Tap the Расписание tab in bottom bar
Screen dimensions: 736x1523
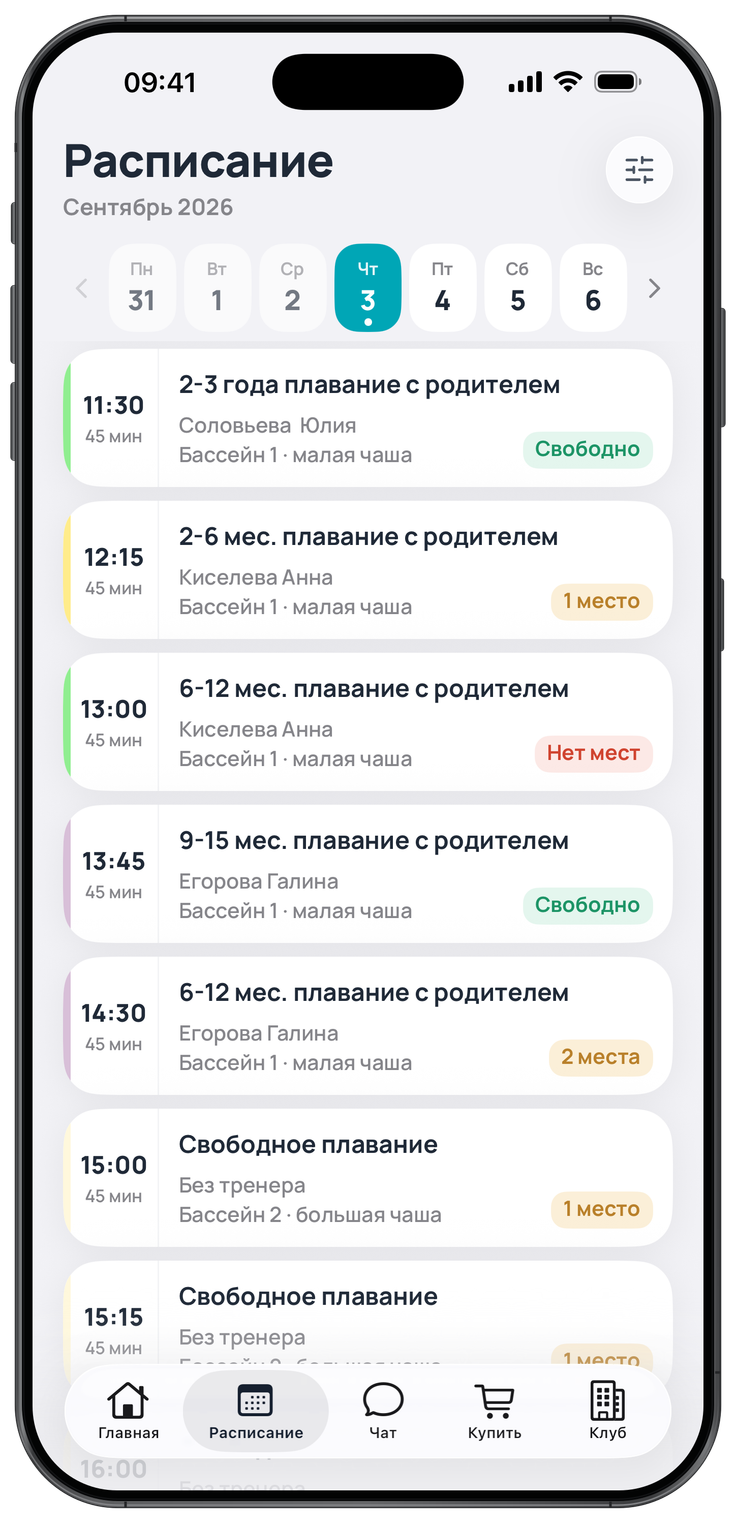[256, 1411]
